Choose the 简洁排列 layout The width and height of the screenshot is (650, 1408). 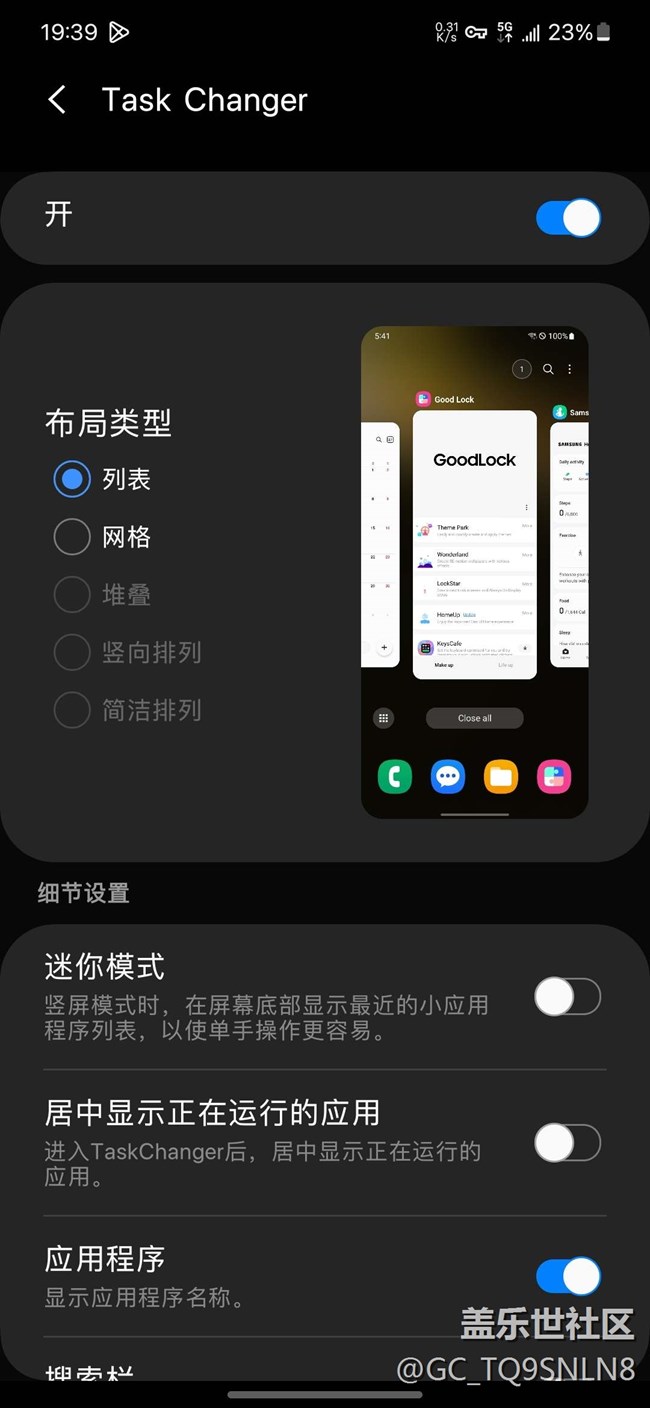coord(72,711)
